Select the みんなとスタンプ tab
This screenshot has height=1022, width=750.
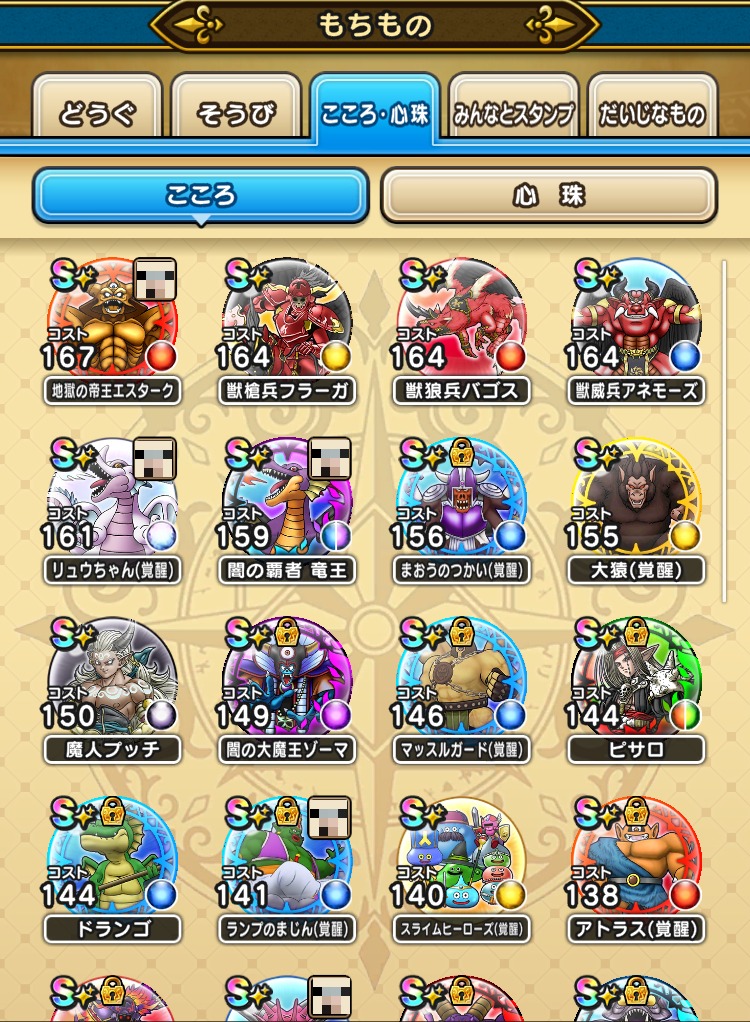[x=514, y=114]
